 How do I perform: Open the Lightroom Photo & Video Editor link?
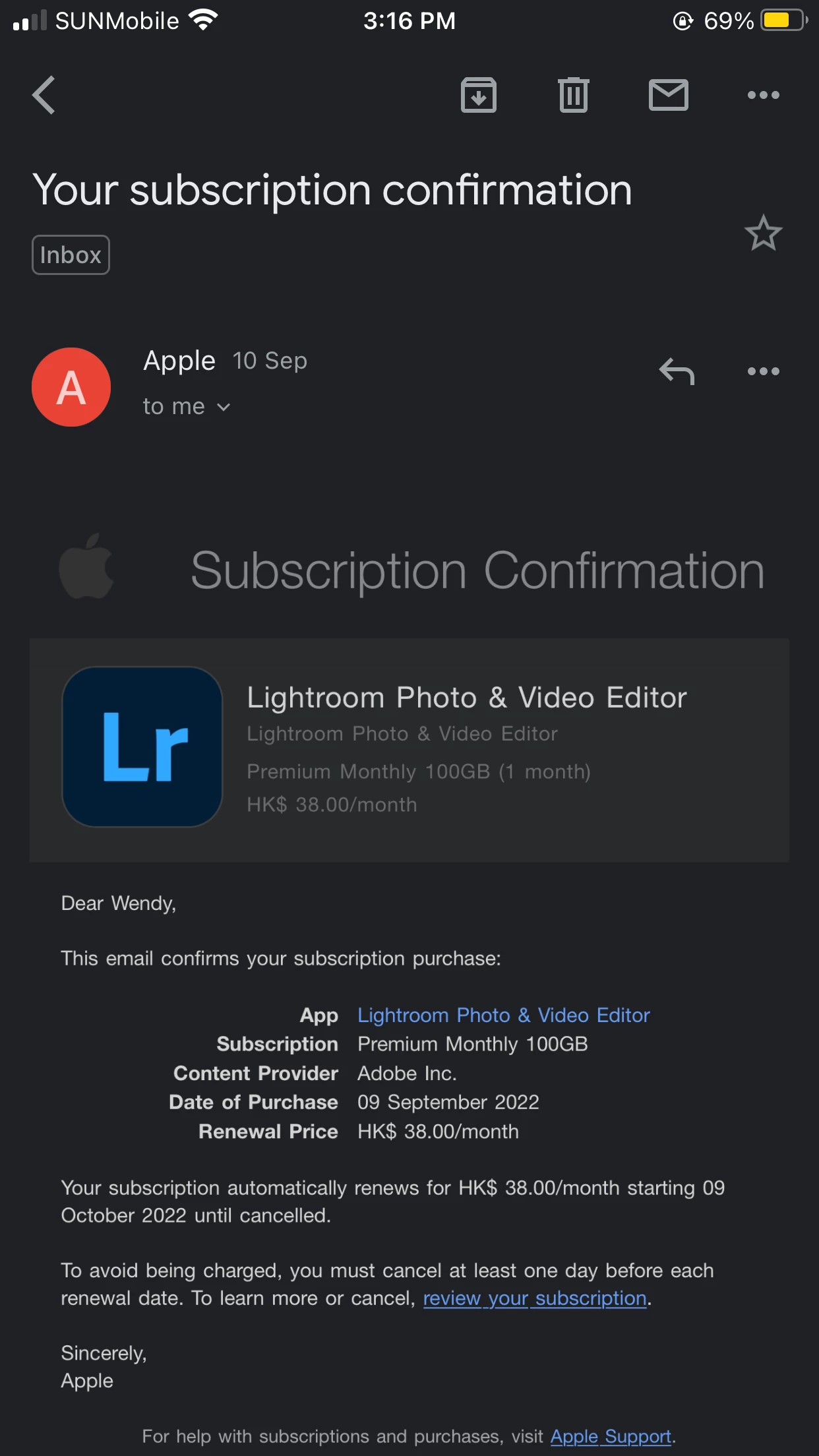coord(503,1015)
